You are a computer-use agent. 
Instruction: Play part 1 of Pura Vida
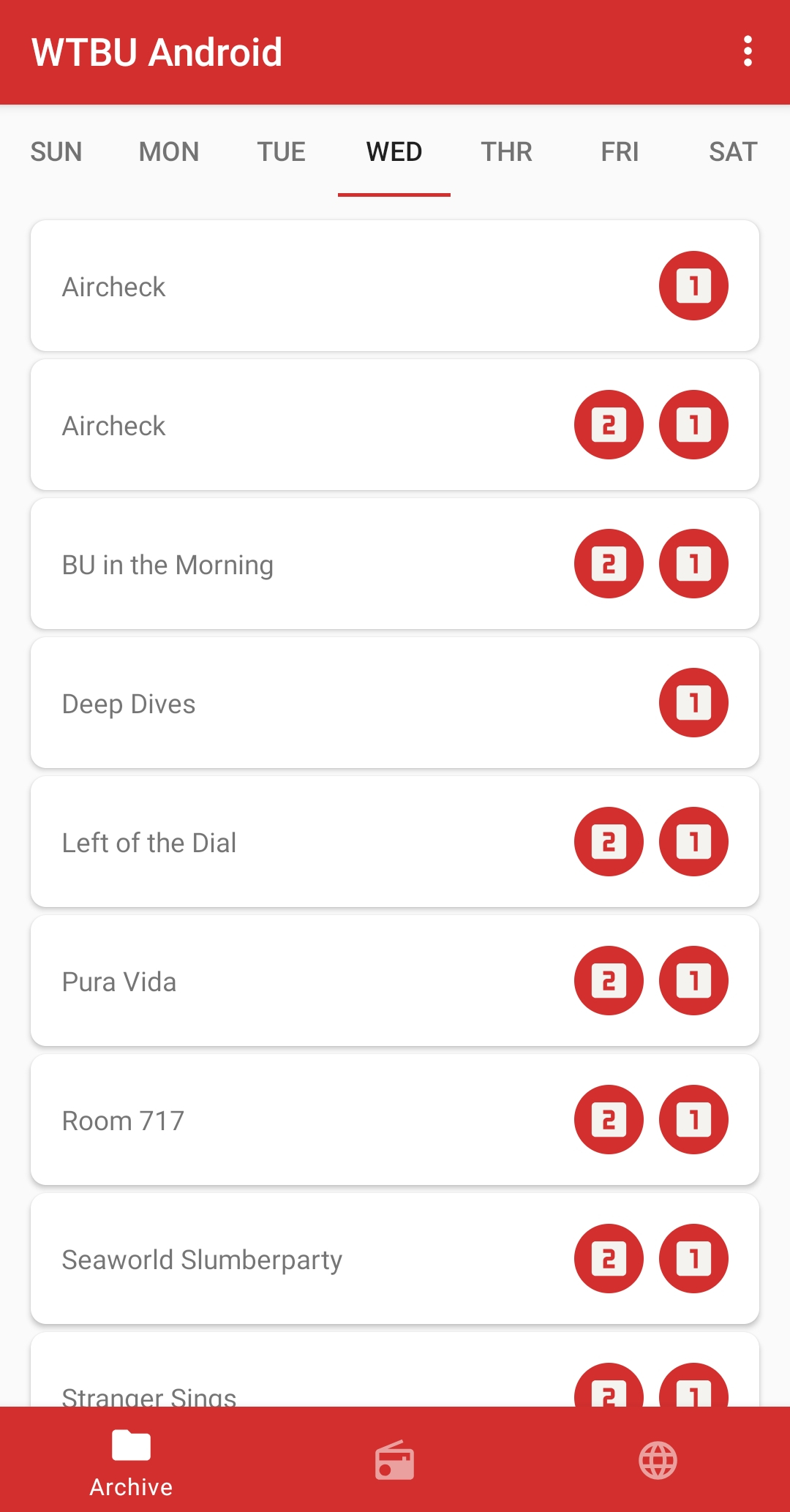point(693,981)
